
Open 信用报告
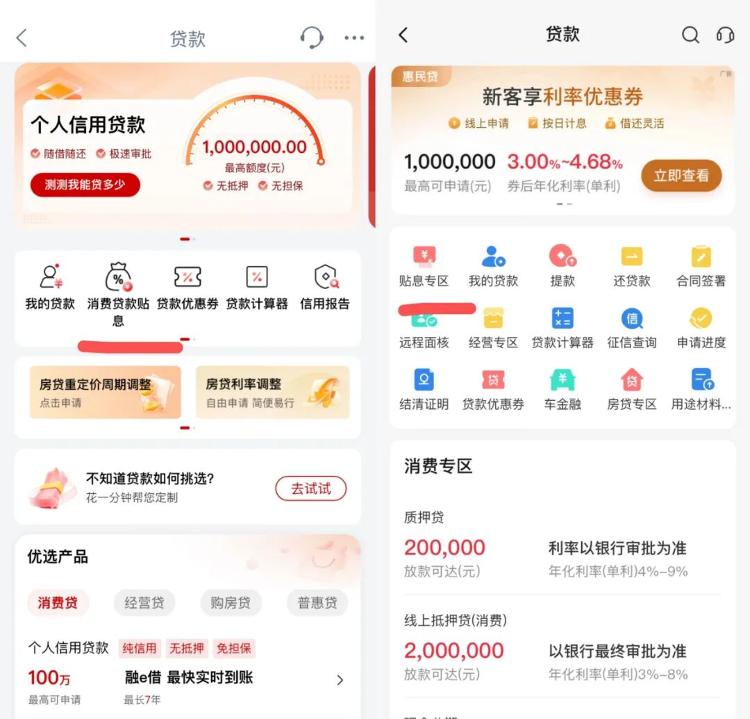(x=325, y=287)
